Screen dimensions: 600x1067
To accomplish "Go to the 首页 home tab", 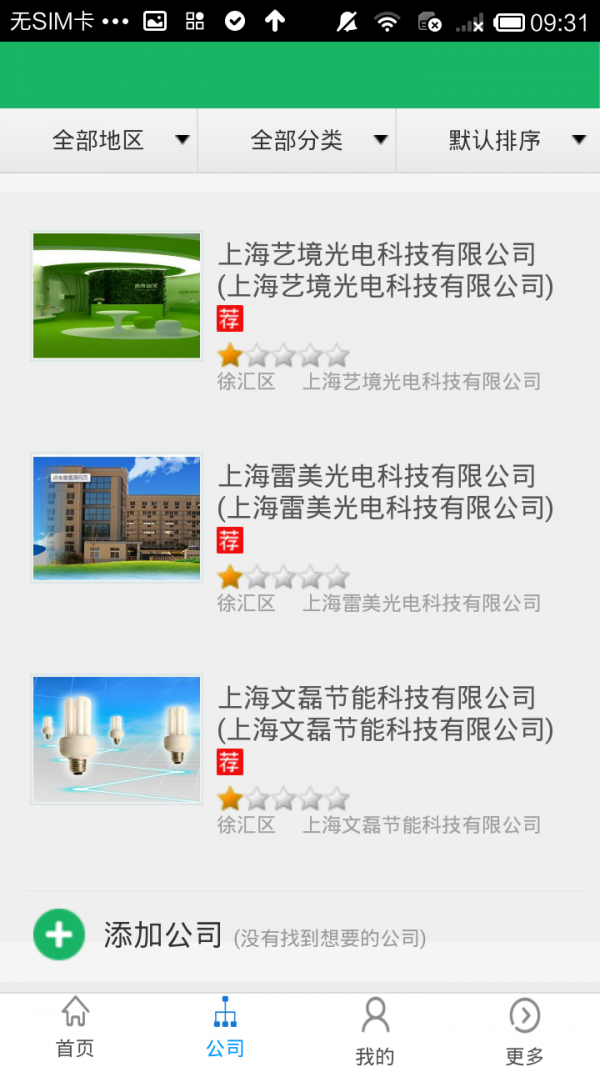I will pos(75,1029).
